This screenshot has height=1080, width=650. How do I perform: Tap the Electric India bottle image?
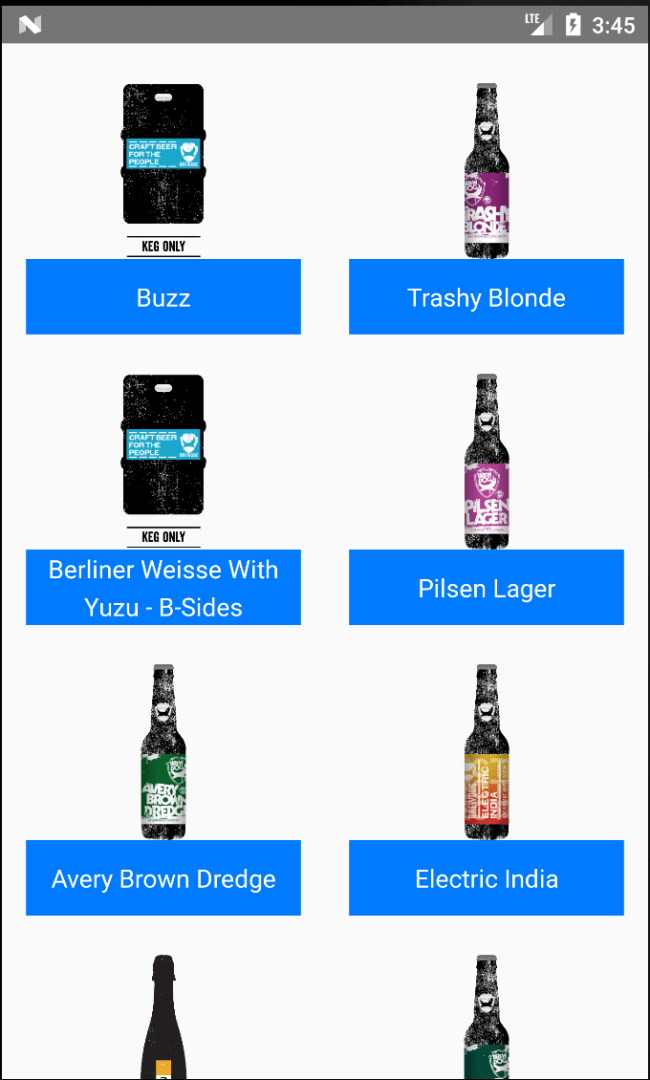pos(486,751)
